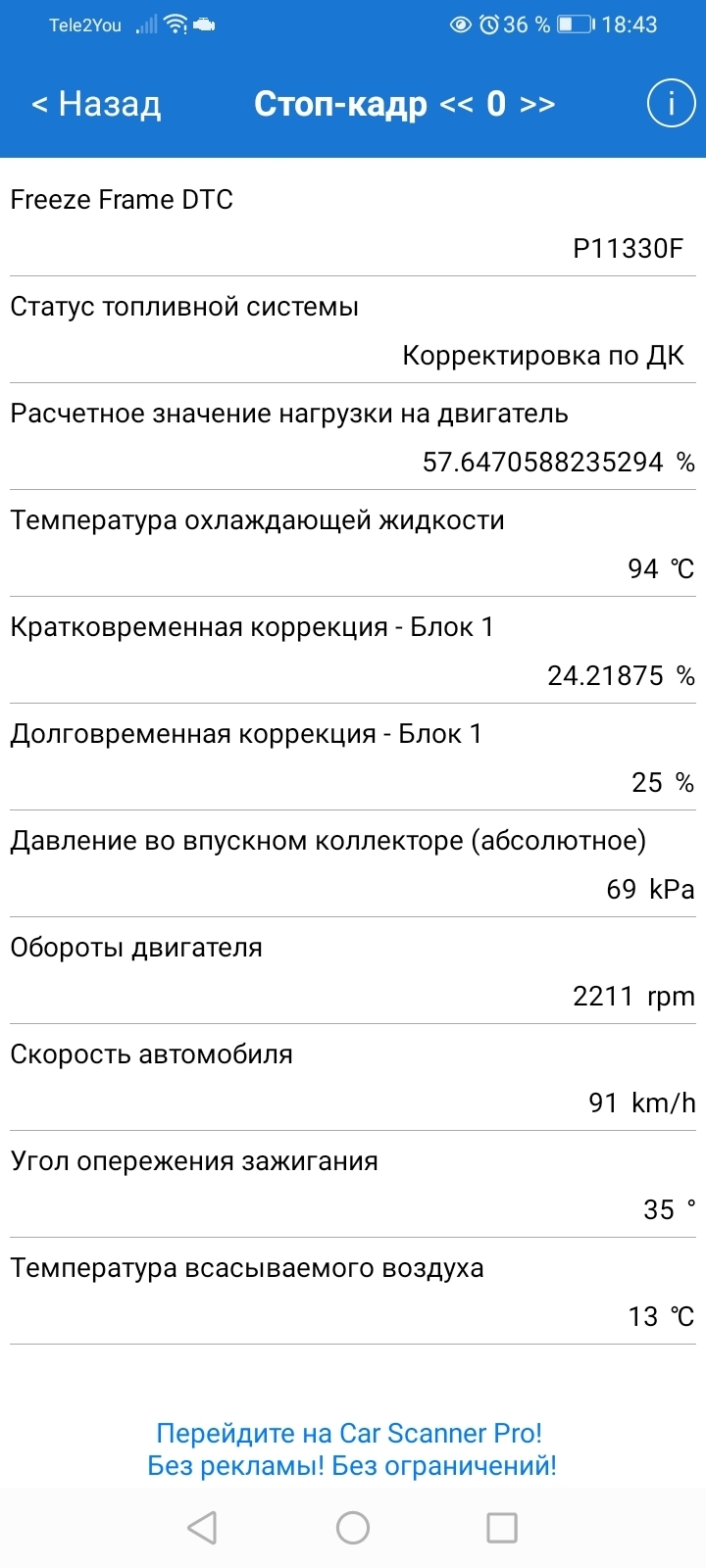This screenshot has width=706, height=1568.
Task: Open system recent apps view
Action: point(502,1527)
